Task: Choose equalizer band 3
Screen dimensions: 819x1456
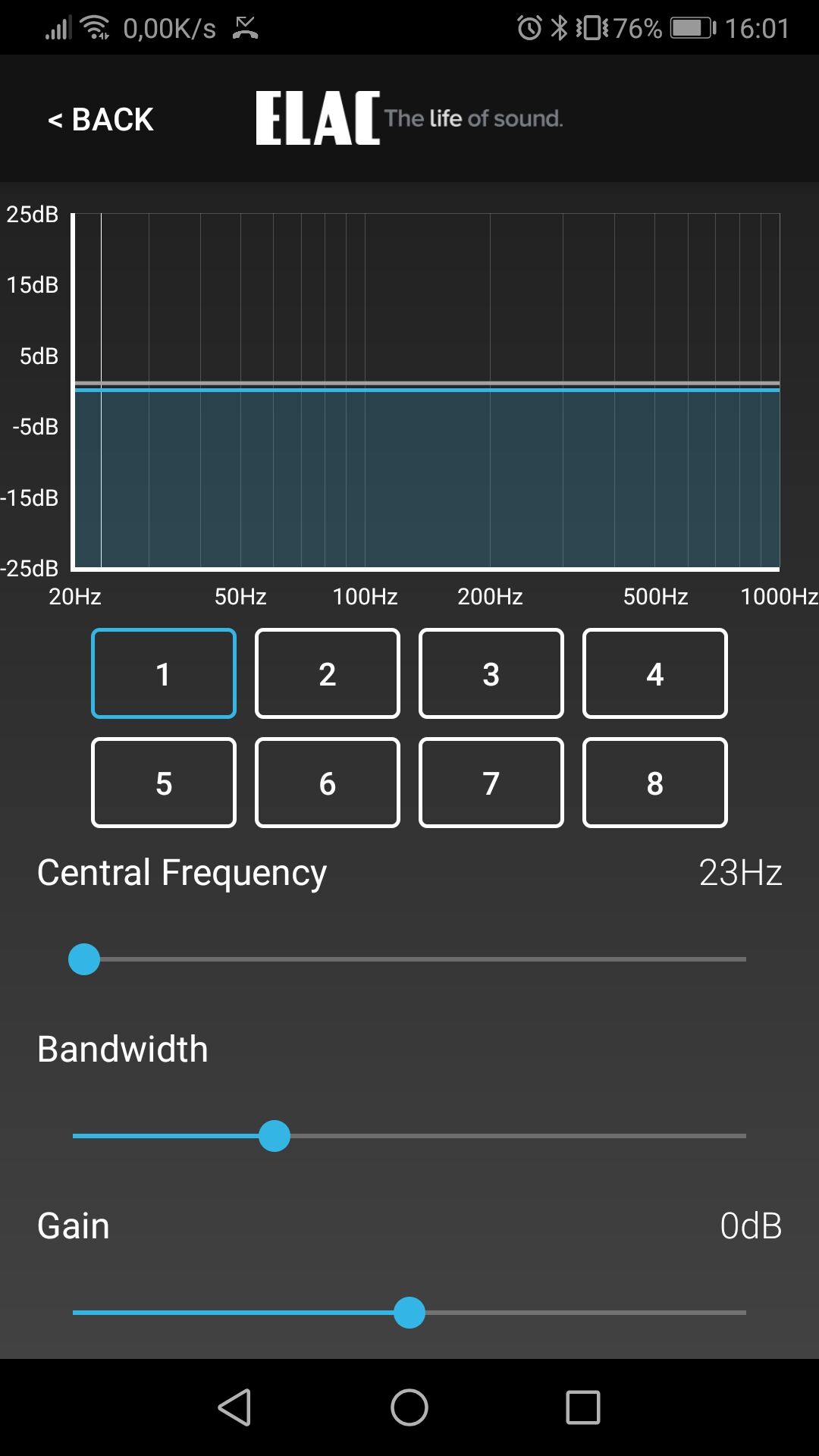Action: [x=491, y=673]
